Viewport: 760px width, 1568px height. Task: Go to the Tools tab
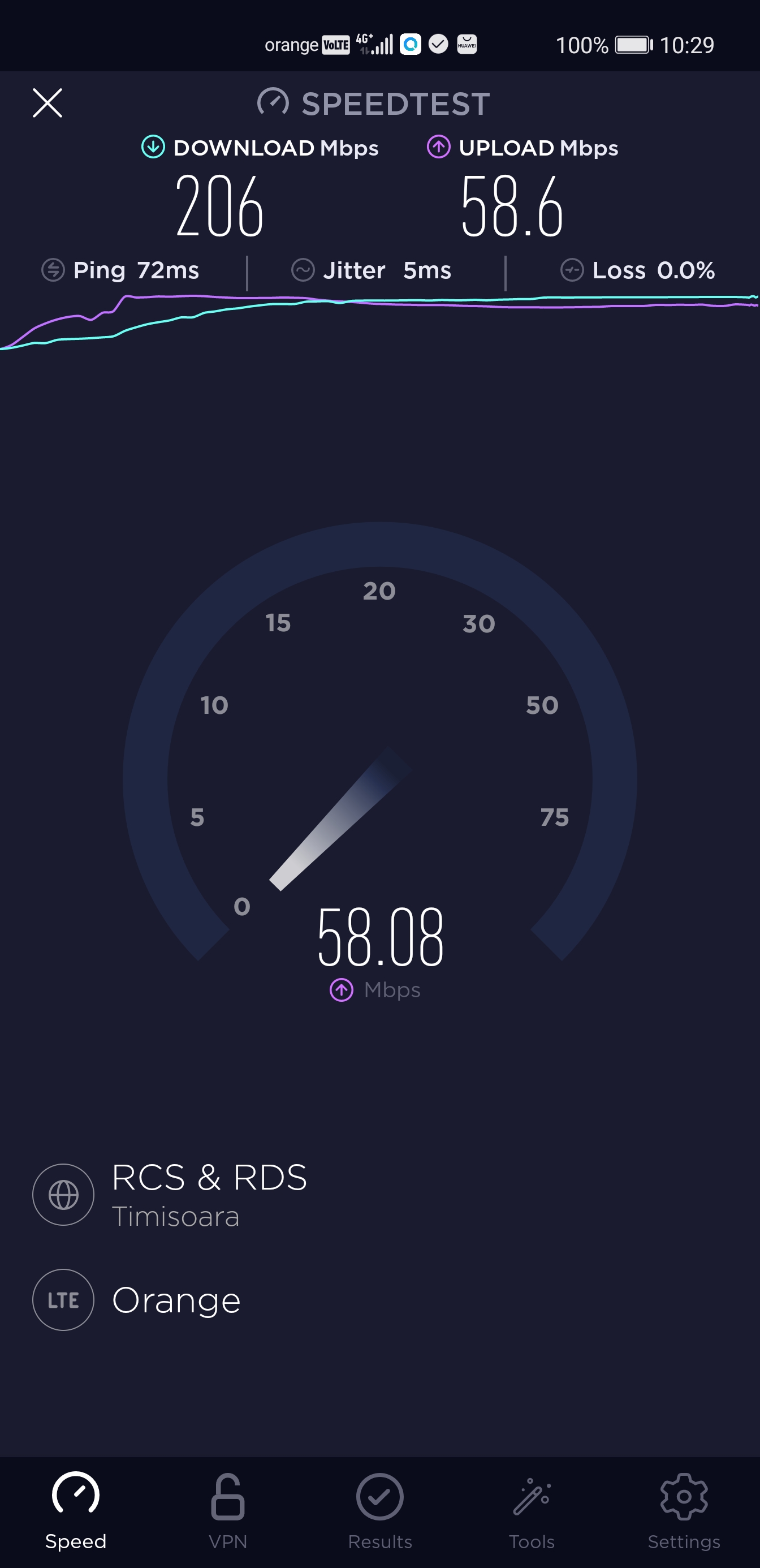532,1511
